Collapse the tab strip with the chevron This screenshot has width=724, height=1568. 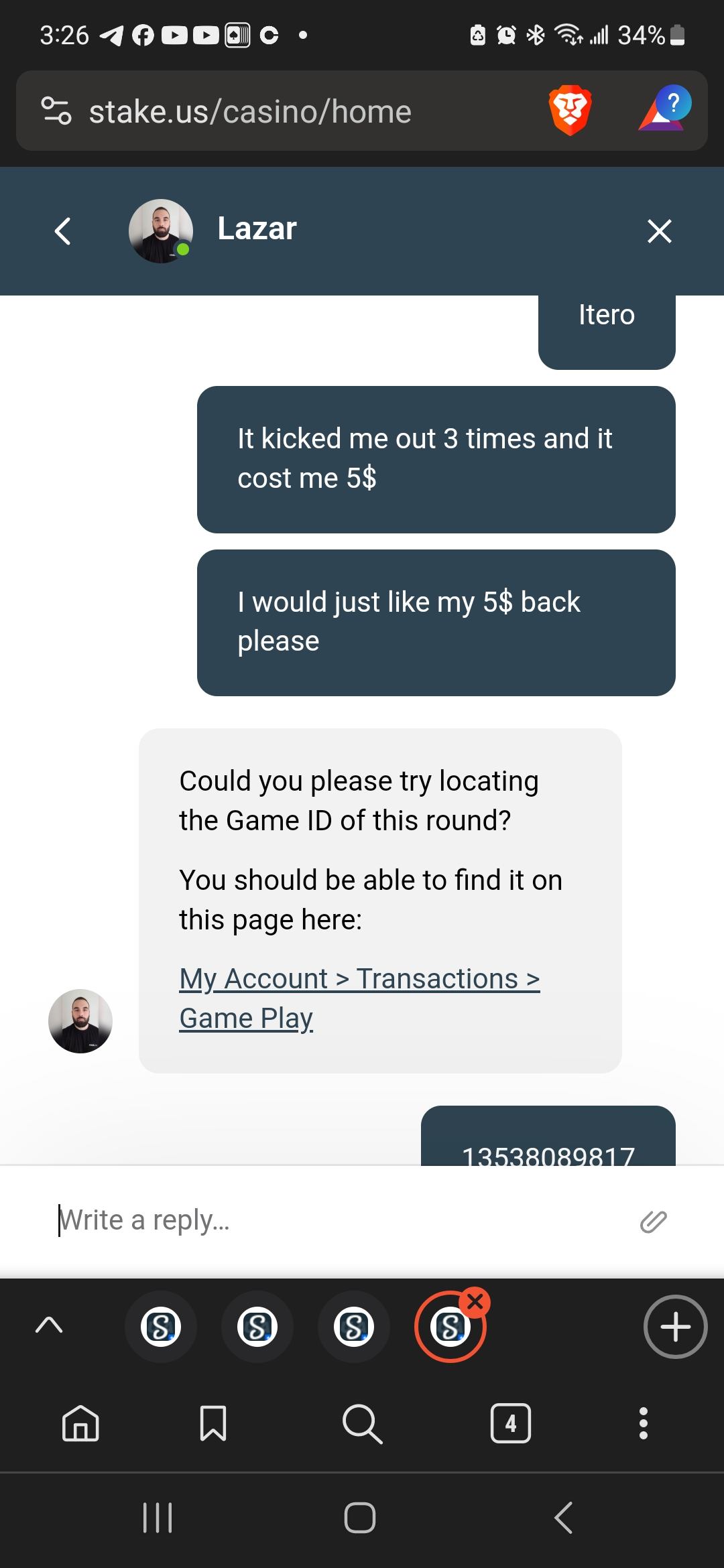point(49,1325)
